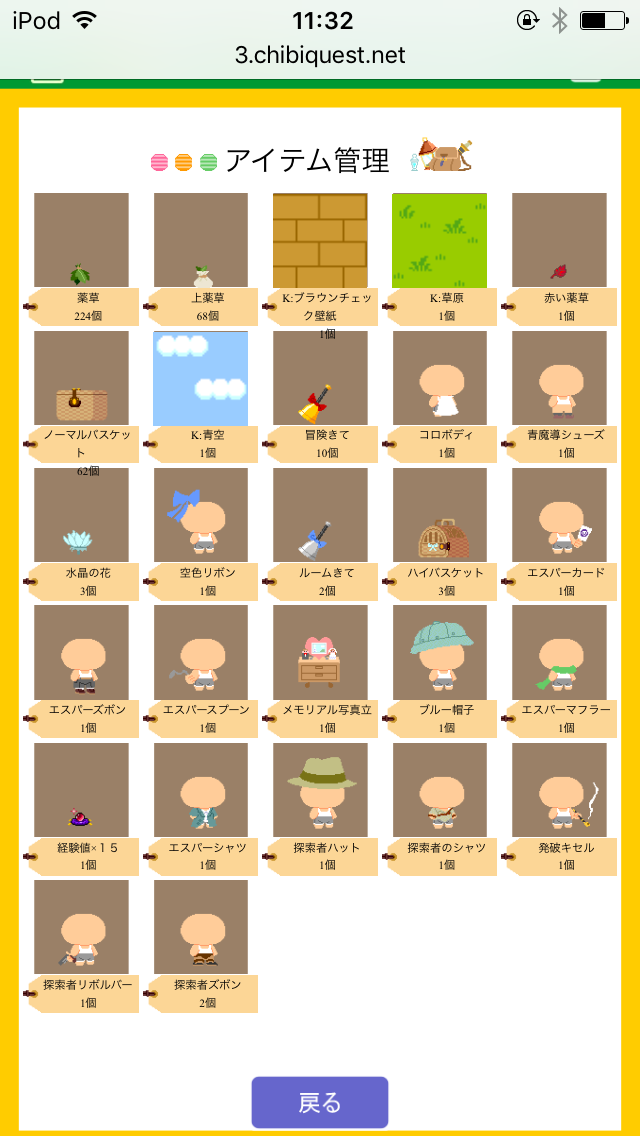
Task: Open the コロボディ item
Action: 439,378
